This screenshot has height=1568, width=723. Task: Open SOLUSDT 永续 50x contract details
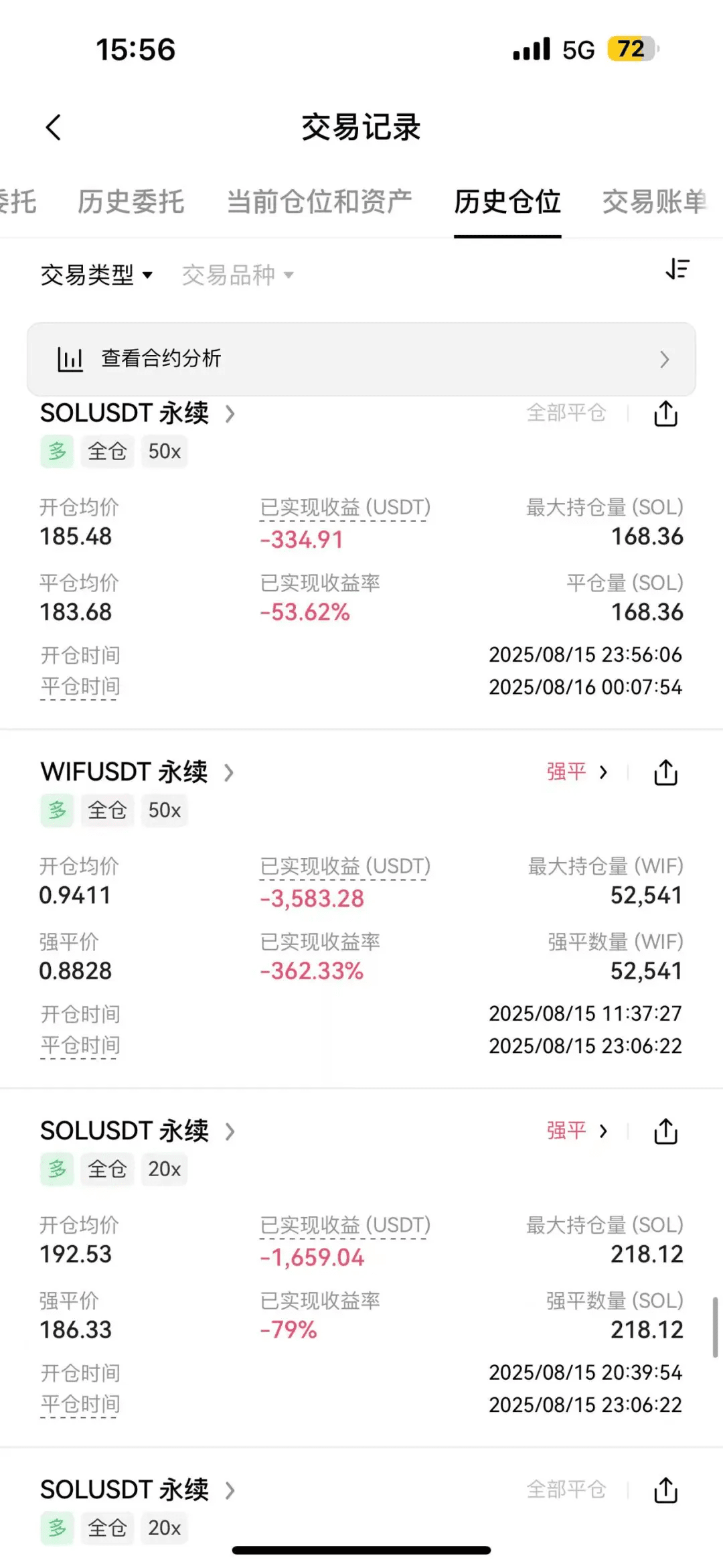[137, 414]
